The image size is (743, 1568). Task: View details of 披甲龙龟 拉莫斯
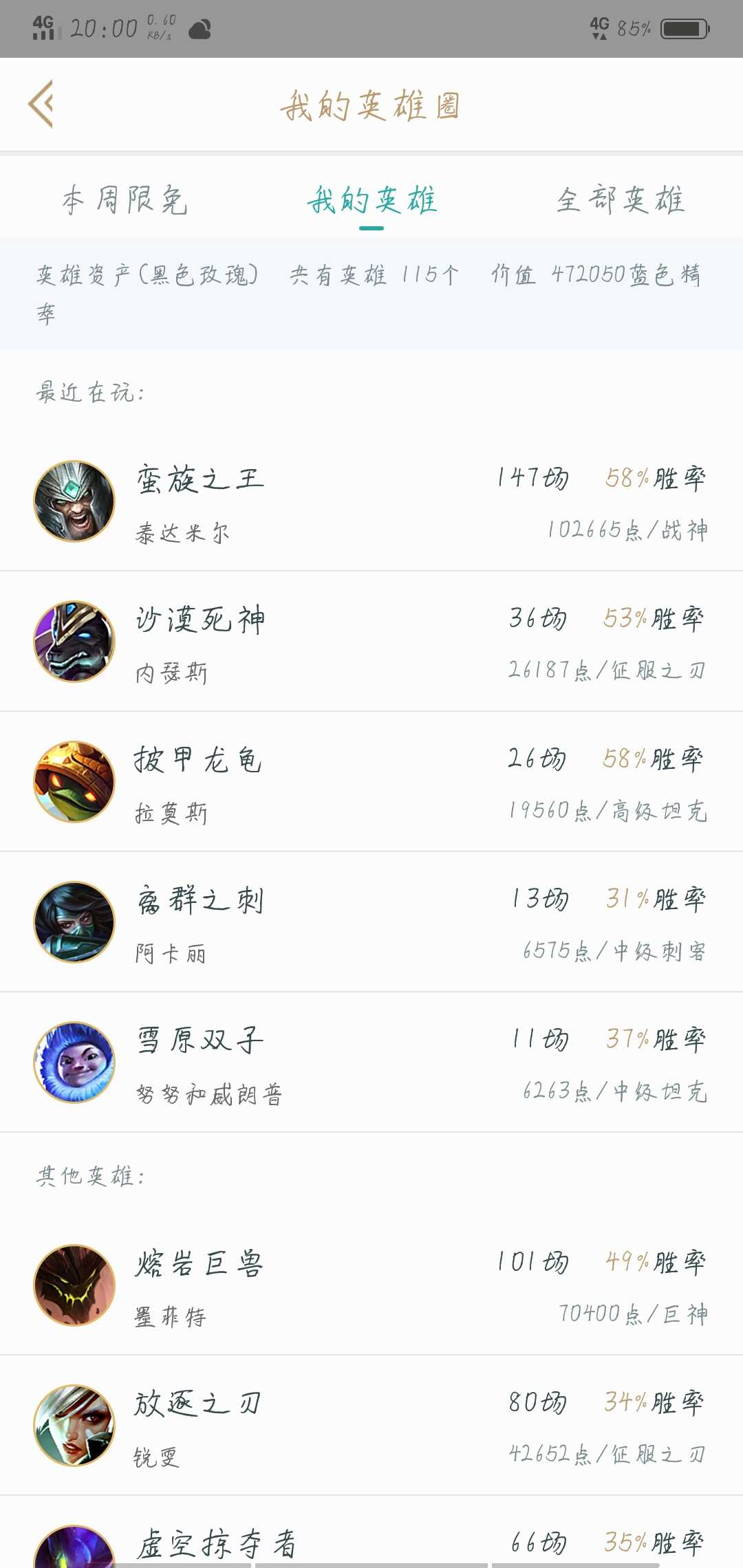pos(371,783)
